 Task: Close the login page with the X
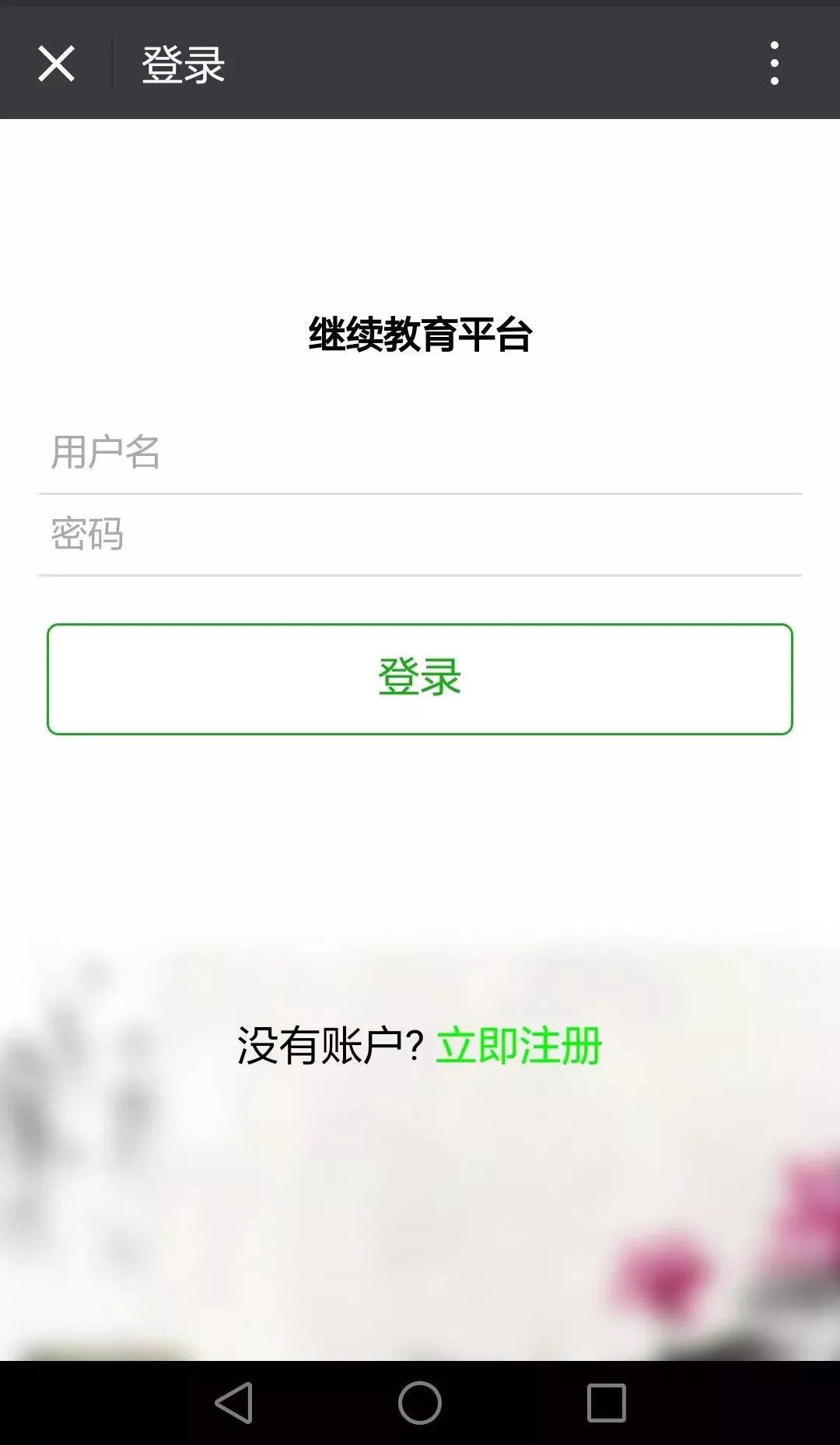click(56, 64)
